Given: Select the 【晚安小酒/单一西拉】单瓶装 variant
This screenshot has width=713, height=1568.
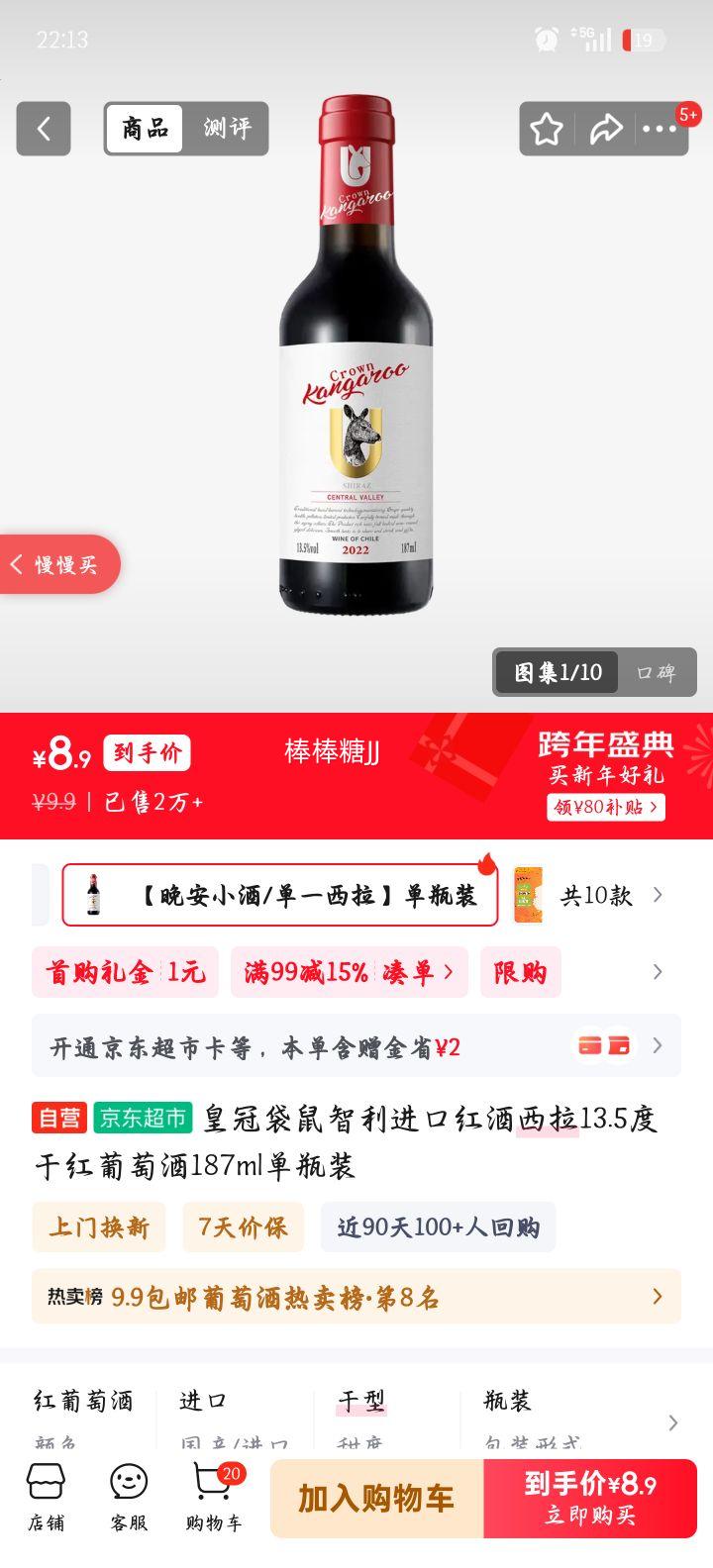Looking at the screenshot, I should pyautogui.click(x=277, y=894).
